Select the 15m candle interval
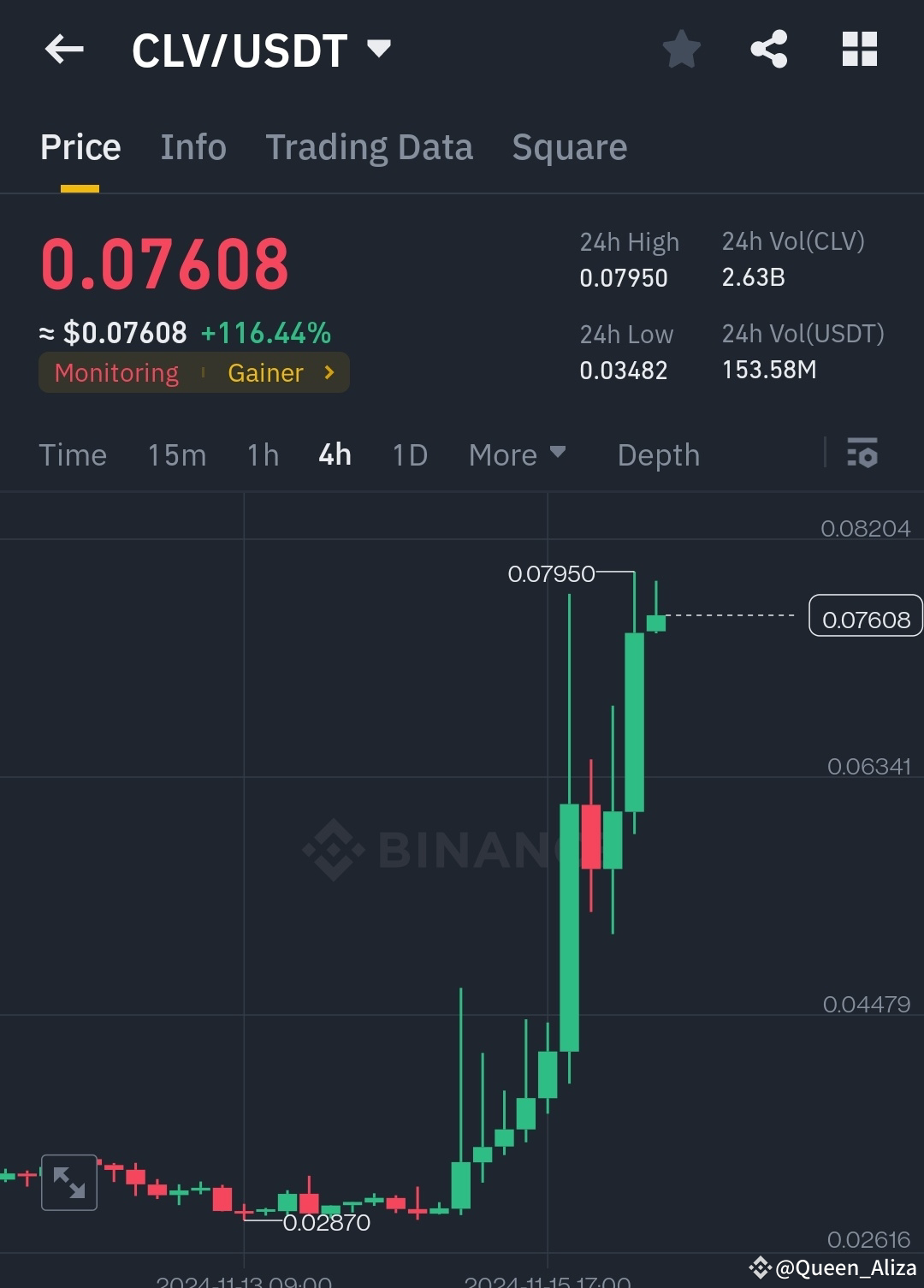 click(176, 454)
